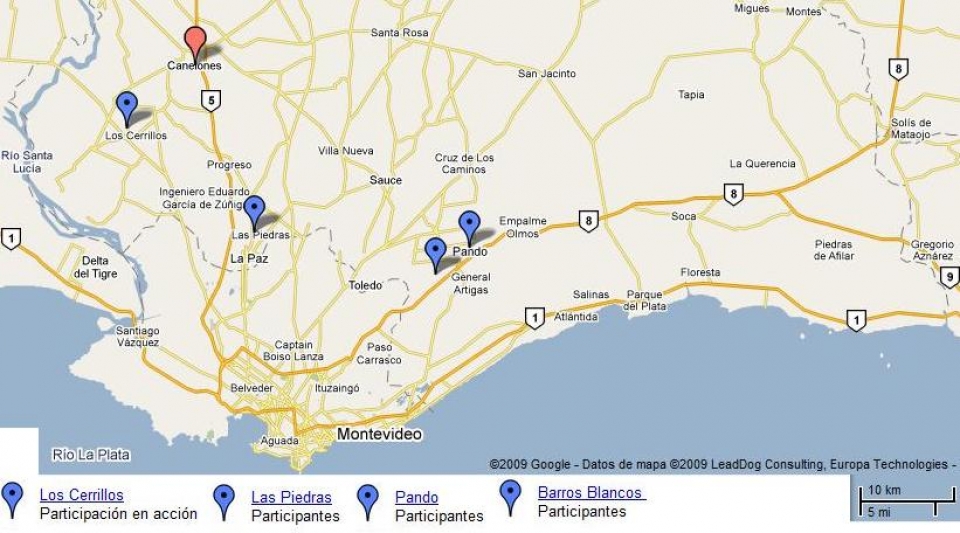This screenshot has height=533, width=960.
Task: Select the red marker at Canelones
Action: (195, 42)
